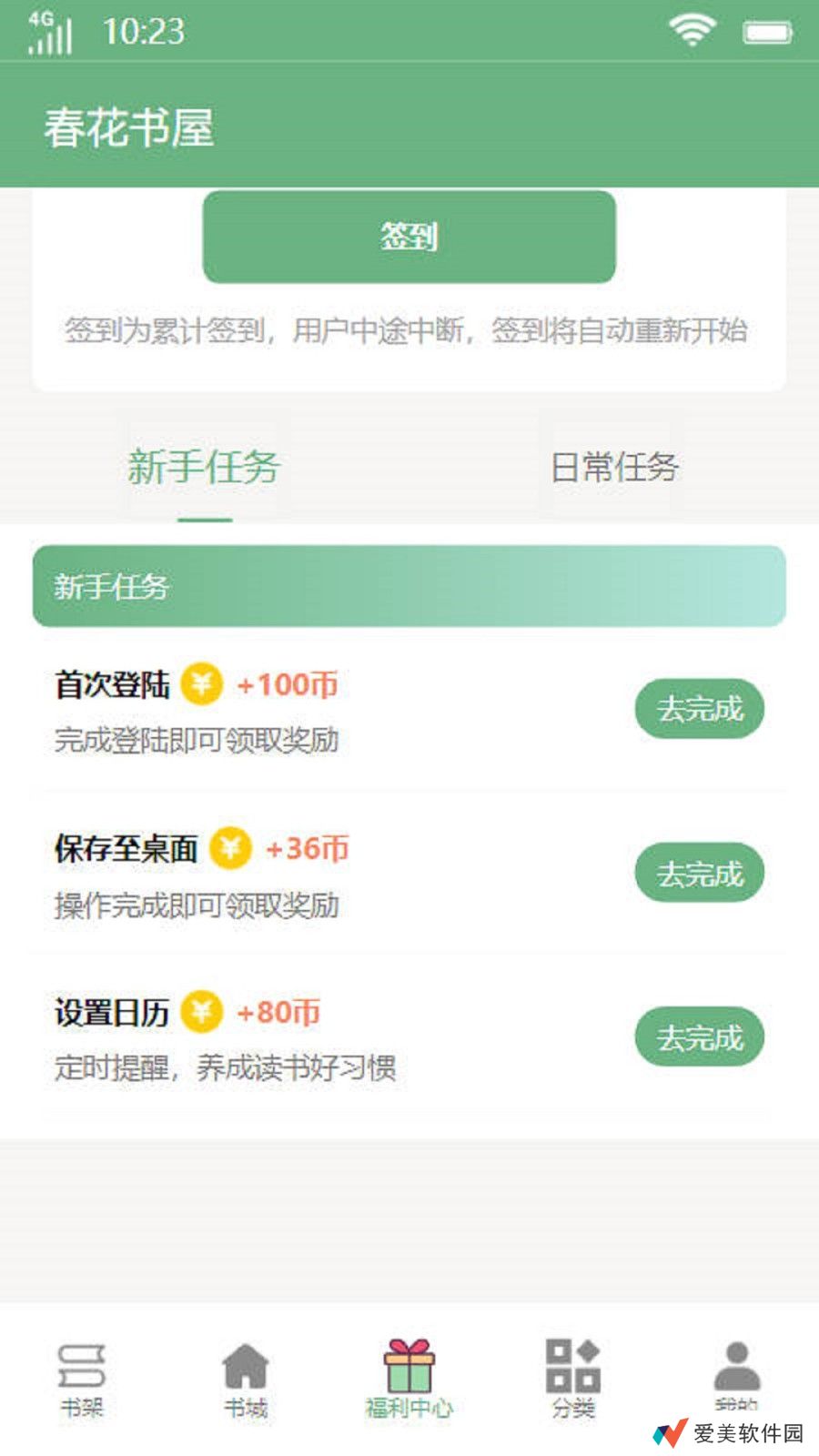Click 去完成 for the 首次登陆 task
This screenshot has height=1456, width=819.
(698, 709)
